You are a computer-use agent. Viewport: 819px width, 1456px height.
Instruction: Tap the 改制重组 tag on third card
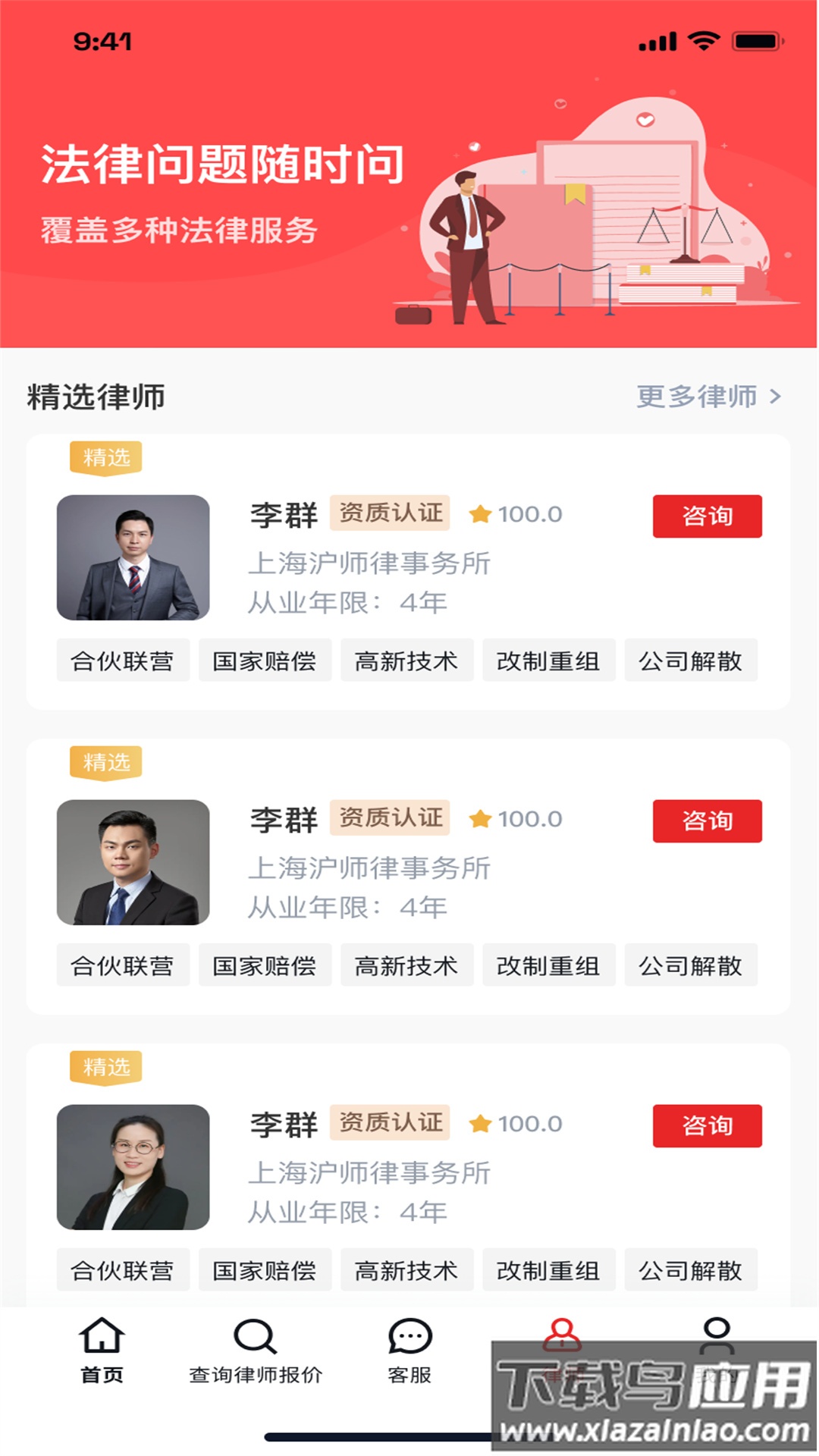click(x=548, y=1269)
